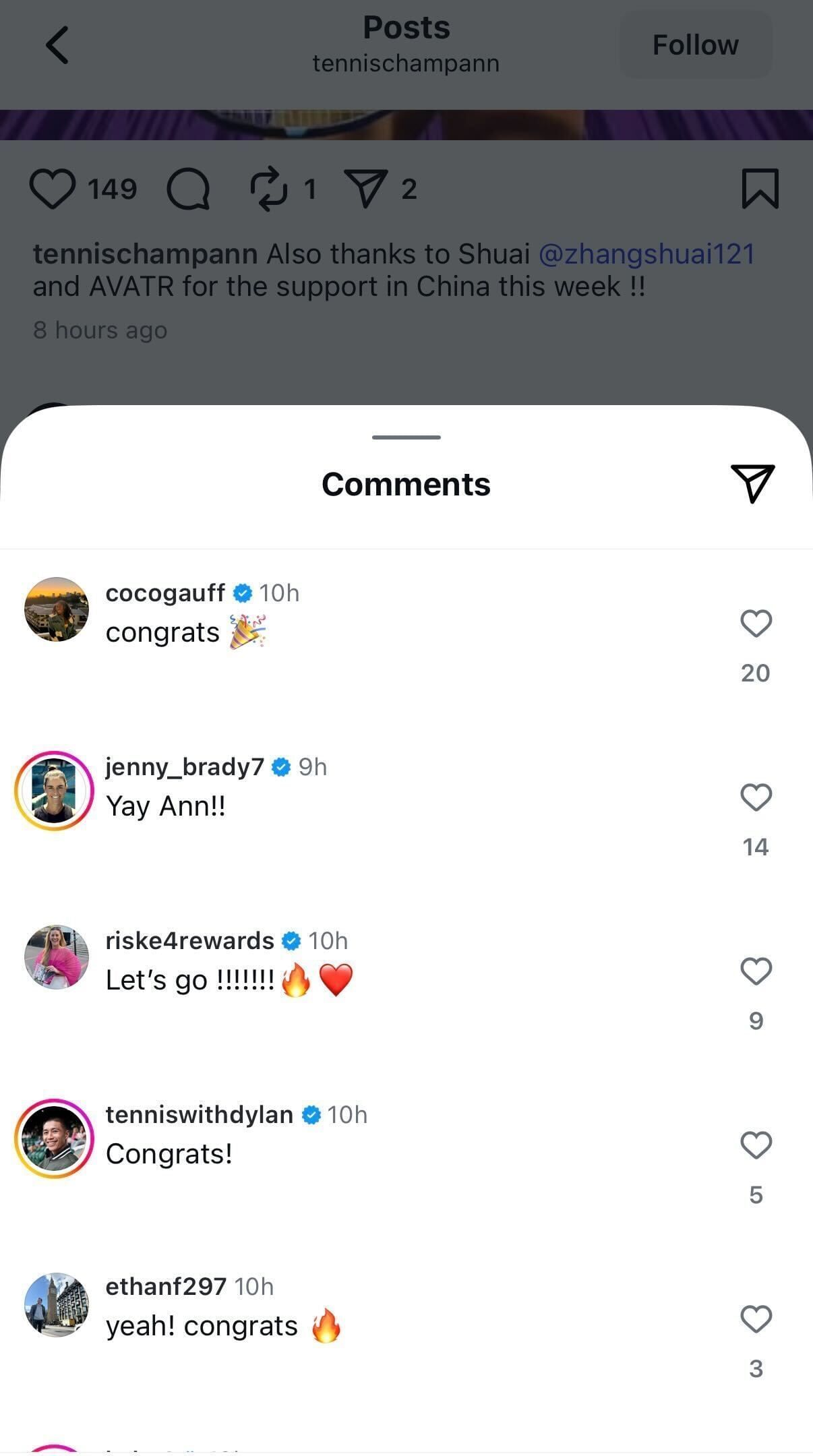The height and width of the screenshot is (1456, 813).
Task: Open ethanf297's profile picture
Action: [x=57, y=1305]
